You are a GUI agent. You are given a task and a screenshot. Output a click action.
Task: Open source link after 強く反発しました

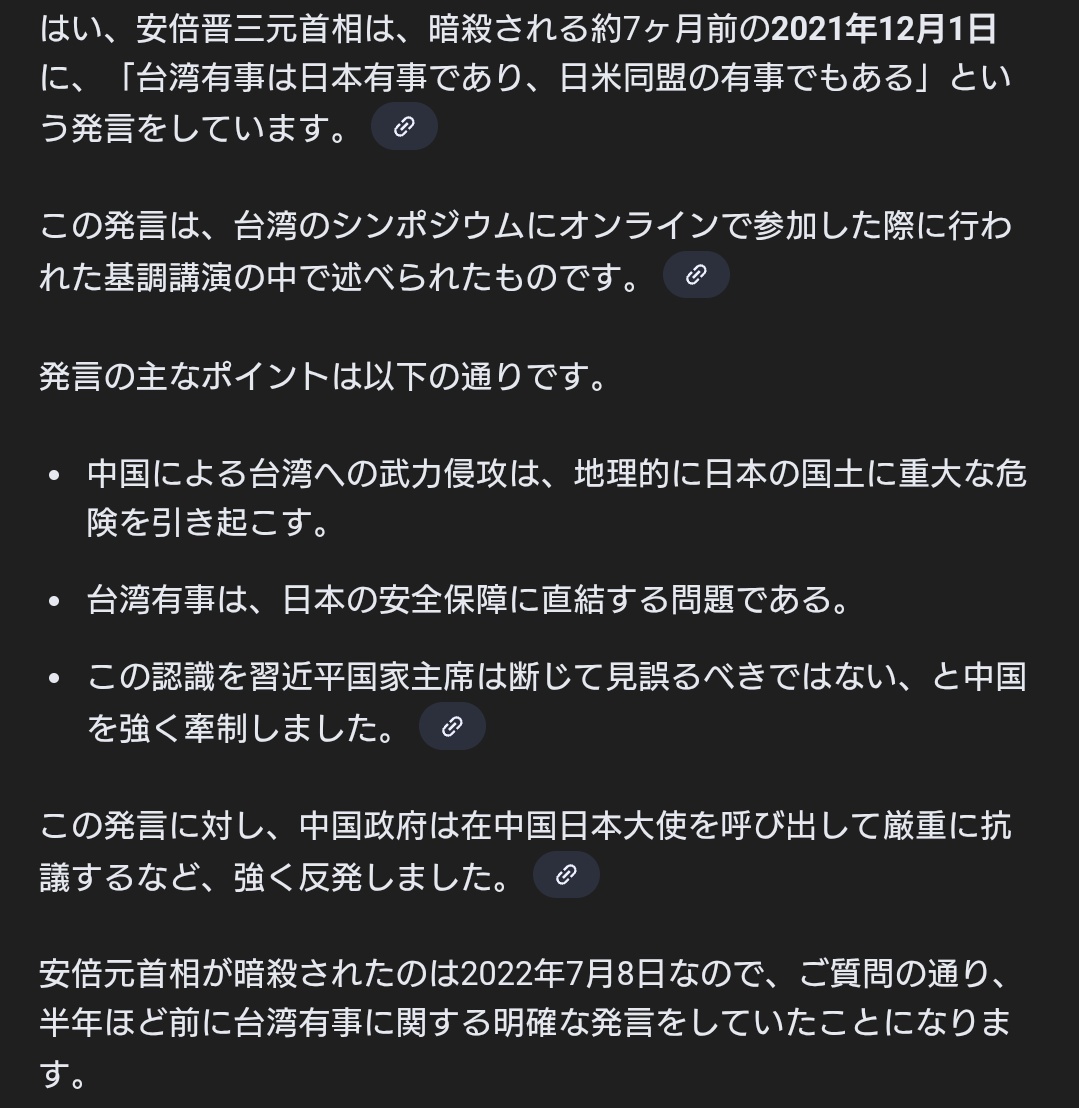(566, 875)
